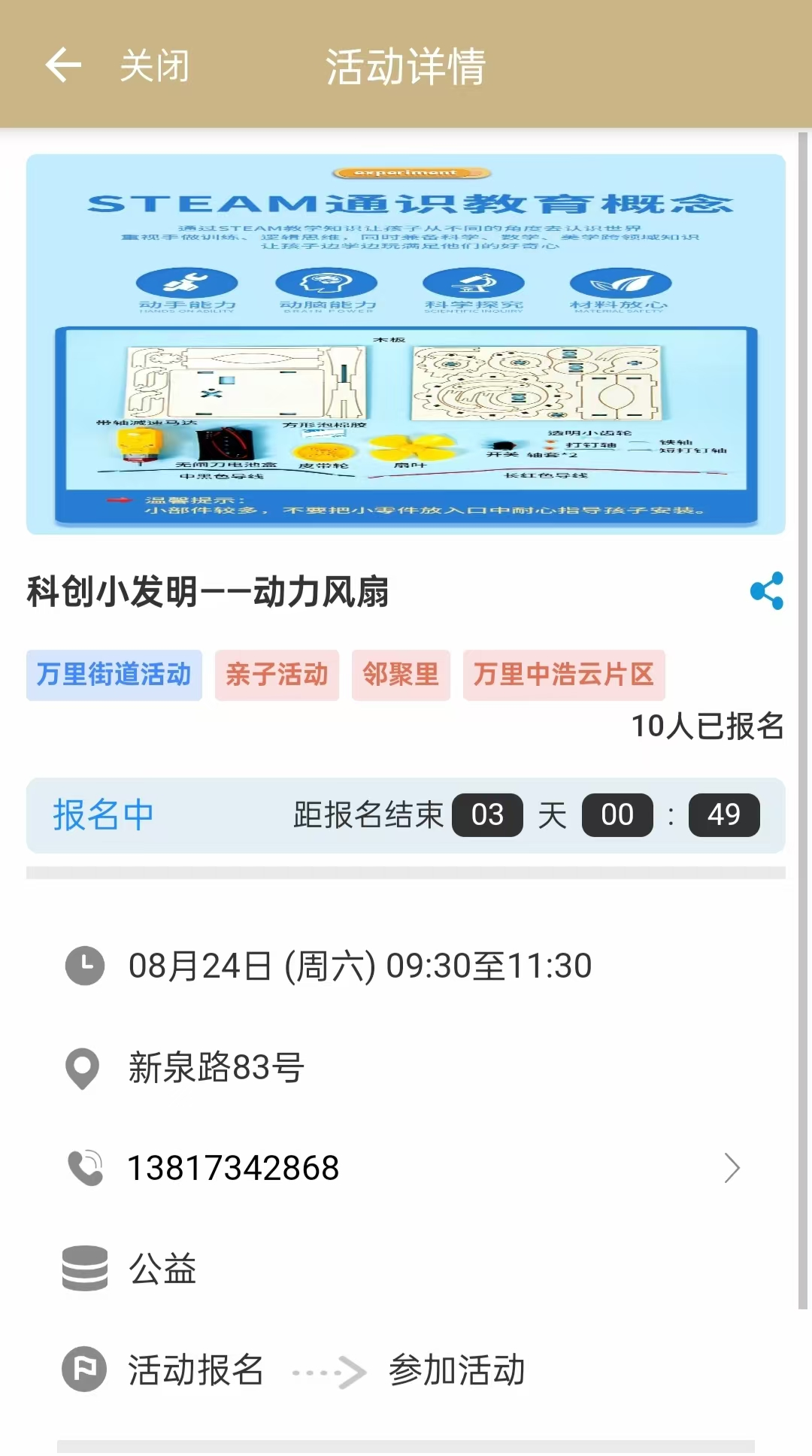This screenshot has width=812, height=1456.
Task: Open the 邻聚里 tag
Action: pyautogui.click(x=401, y=675)
